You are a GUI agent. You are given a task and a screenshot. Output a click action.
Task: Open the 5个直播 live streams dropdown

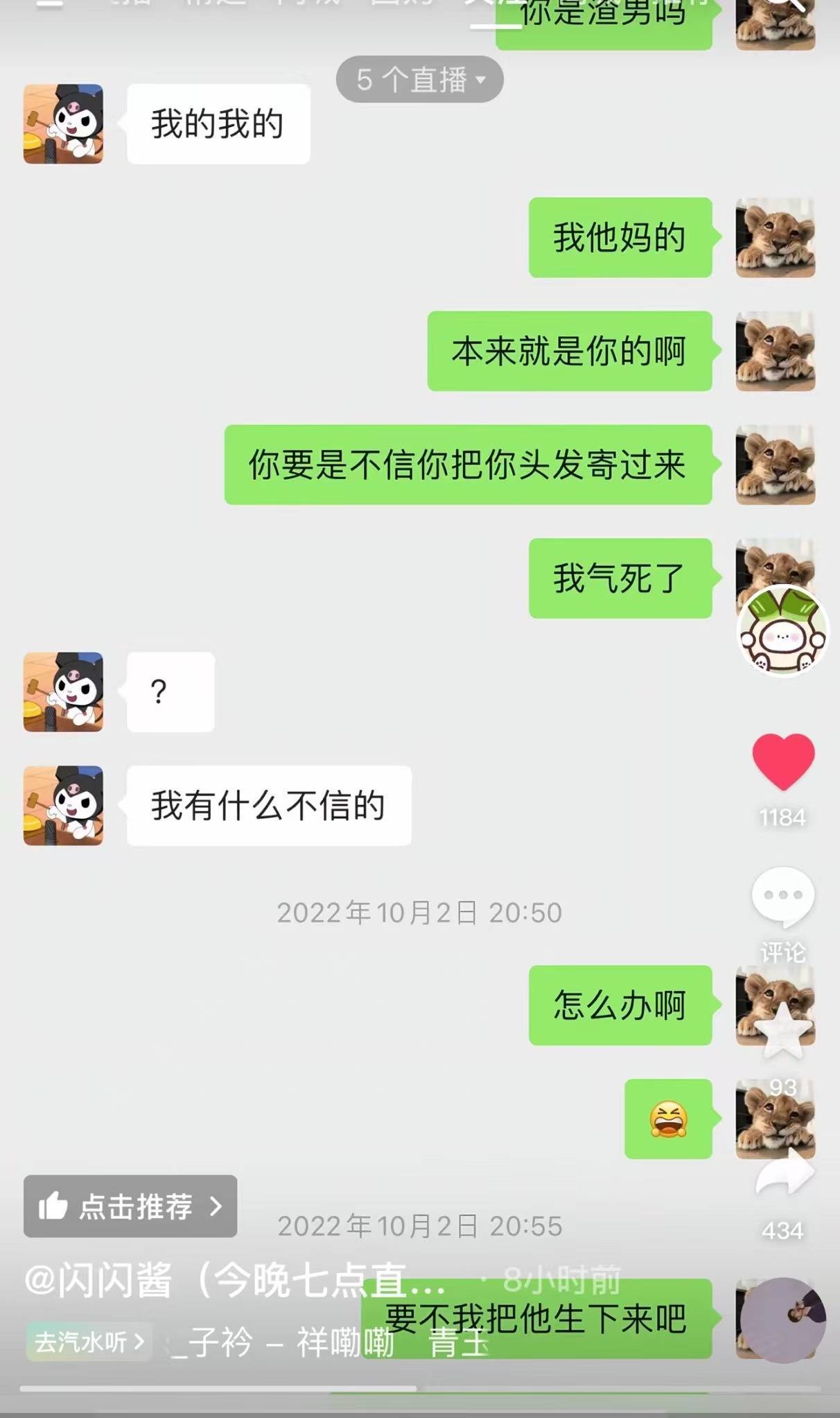(419, 80)
